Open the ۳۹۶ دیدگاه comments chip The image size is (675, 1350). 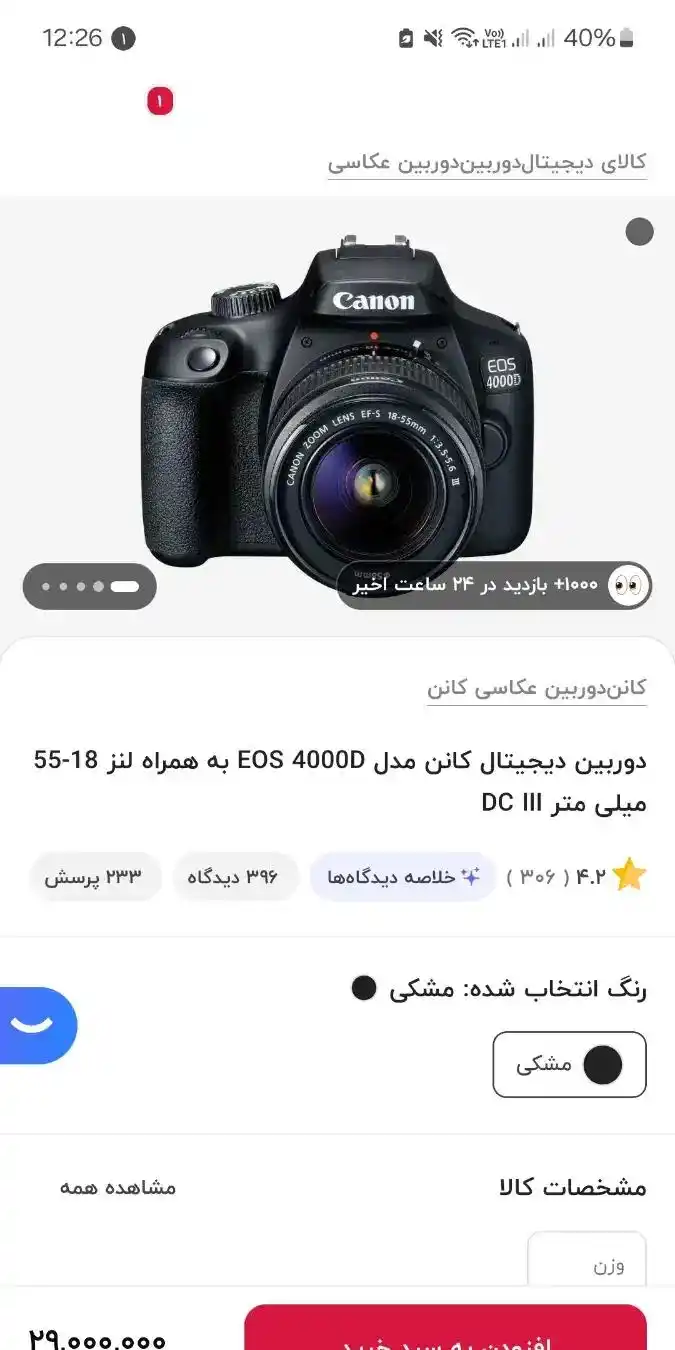point(236,877)
